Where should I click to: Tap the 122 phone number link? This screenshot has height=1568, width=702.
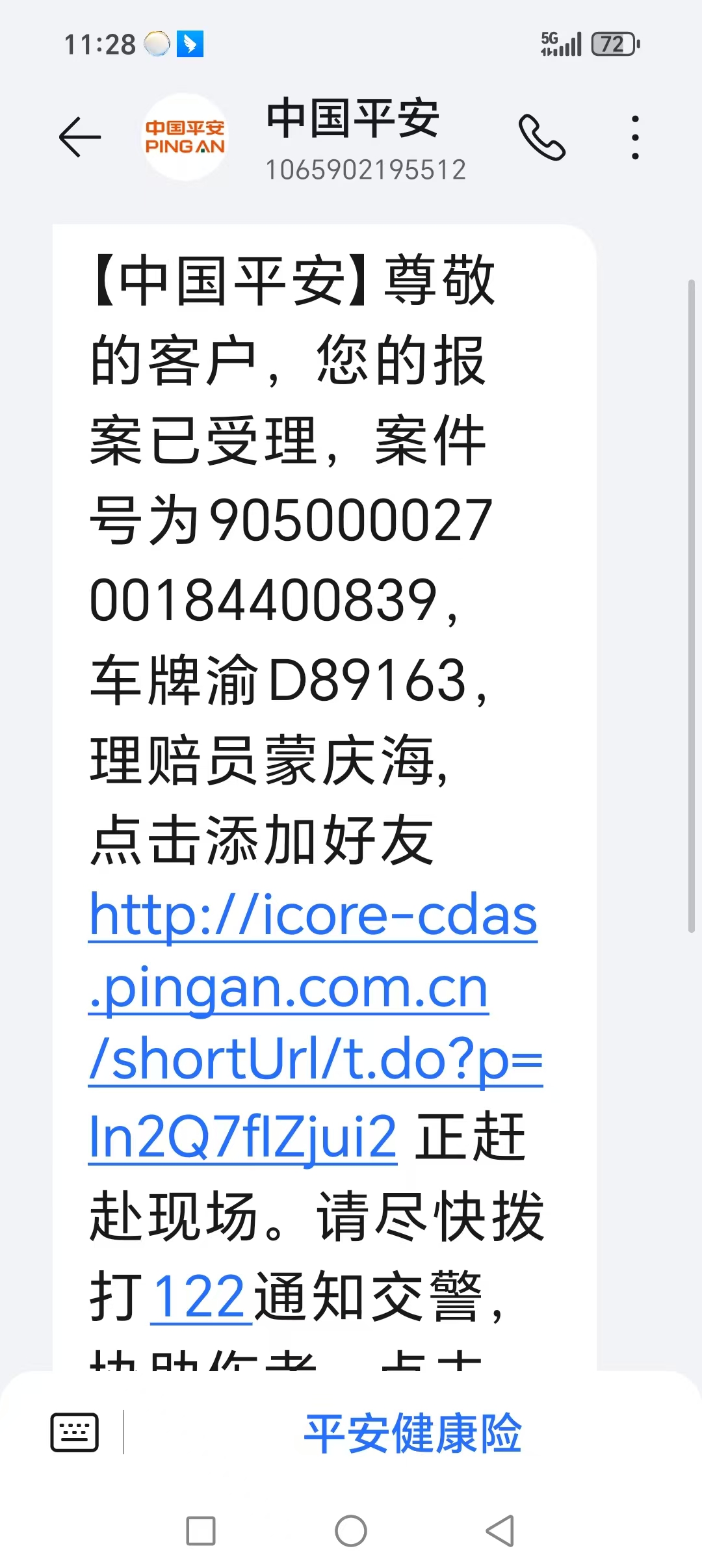(x=200, y=1296)
